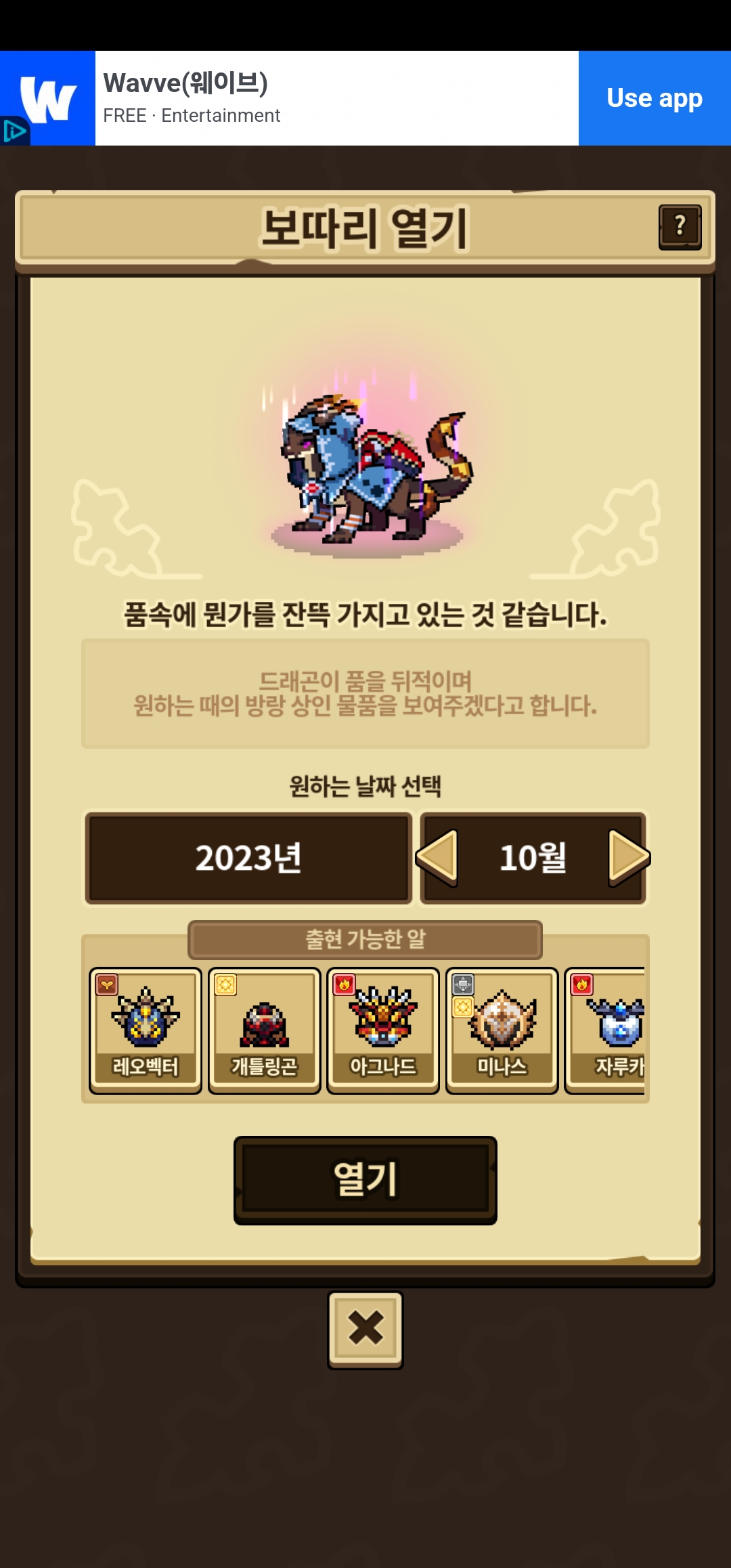Close the 보따리 열기 dialog

coord(365,1329)
